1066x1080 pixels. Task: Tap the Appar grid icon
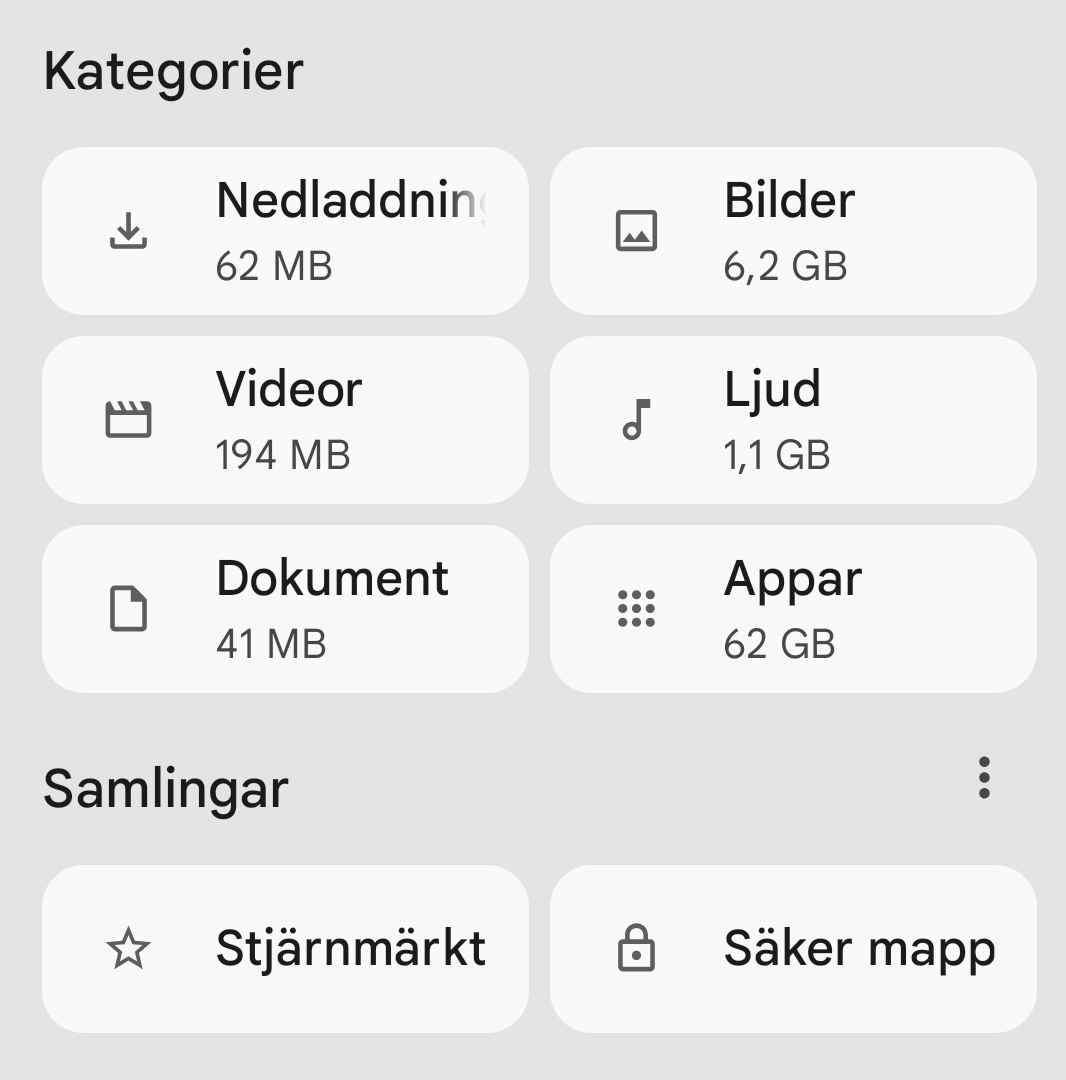638,608
